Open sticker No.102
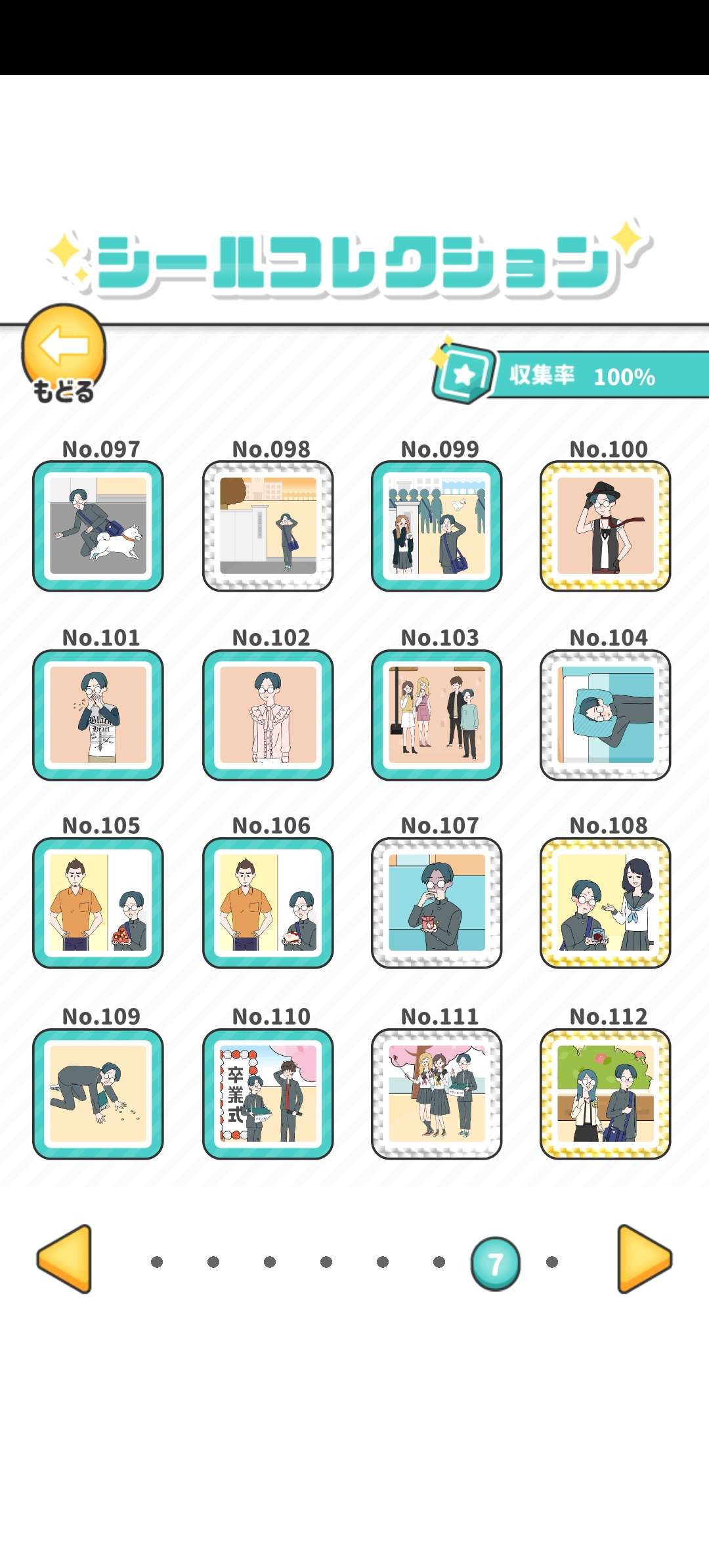 268,715
